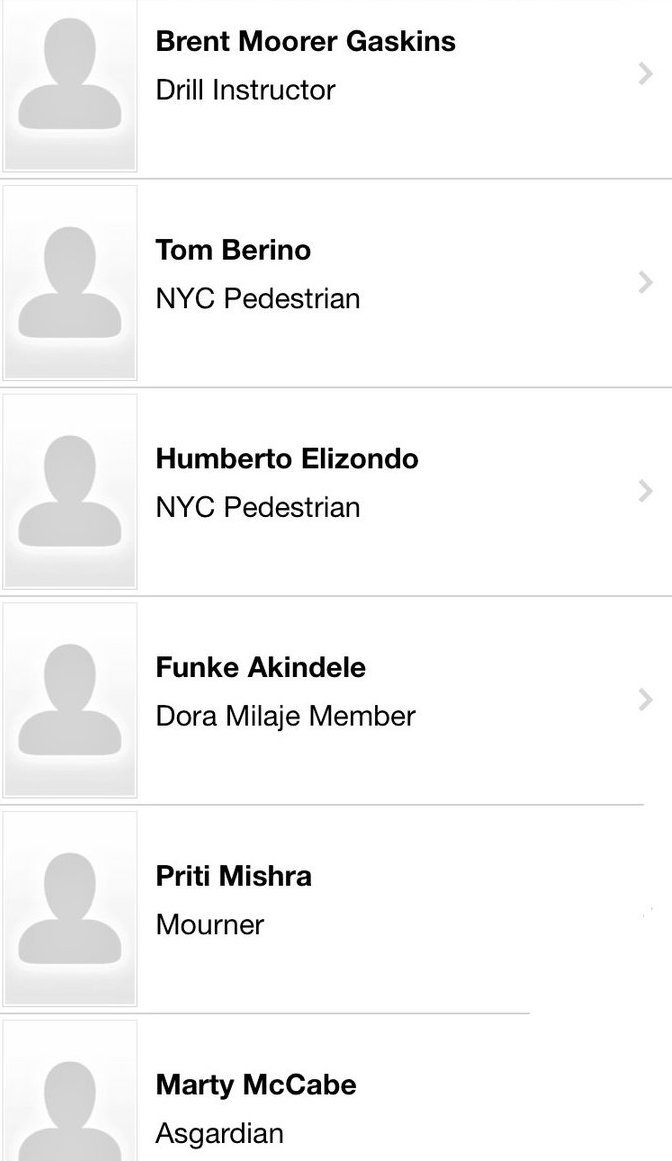Open Brent Moorer Gaskins cast entry

click(336, 89)
